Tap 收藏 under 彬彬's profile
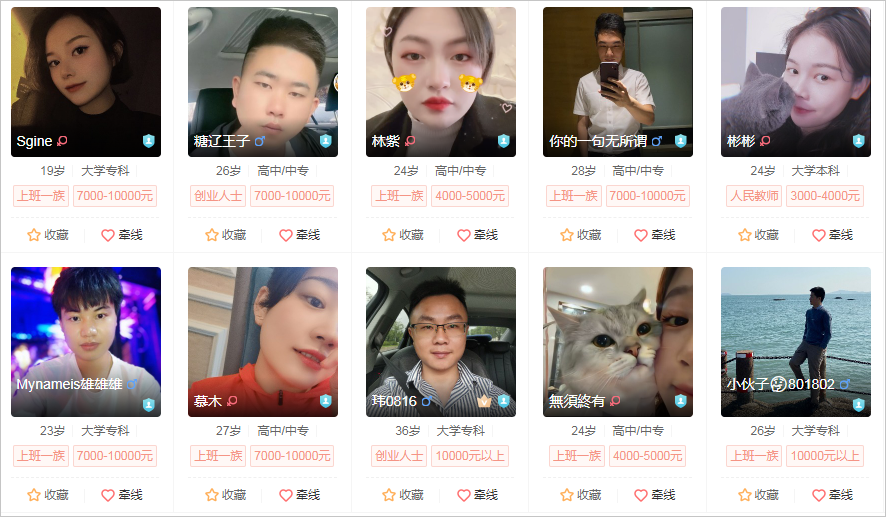 pyautogui.click(x=758, y=235)
